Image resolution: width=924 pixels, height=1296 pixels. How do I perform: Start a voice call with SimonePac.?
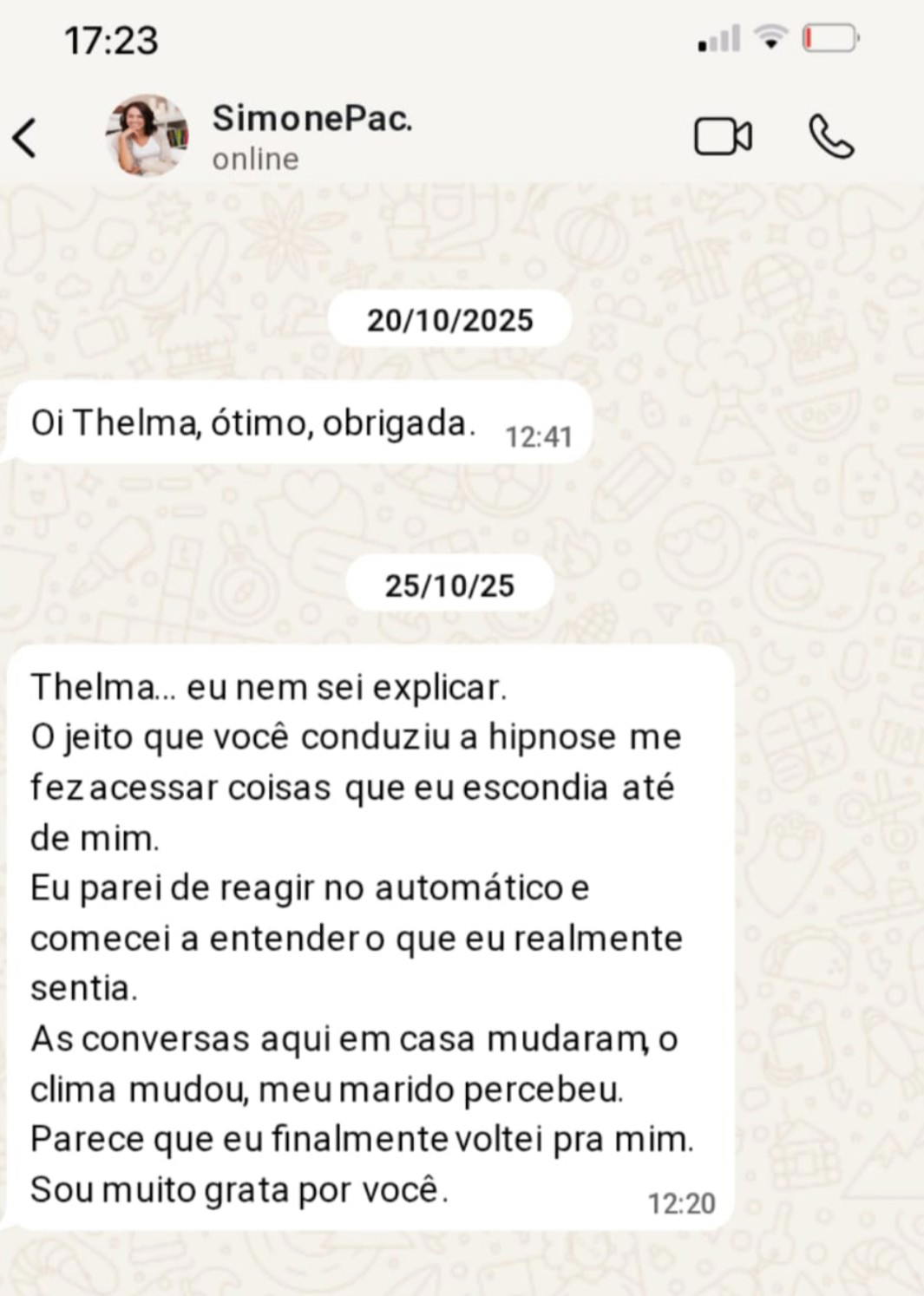click(x=831, y=137)
